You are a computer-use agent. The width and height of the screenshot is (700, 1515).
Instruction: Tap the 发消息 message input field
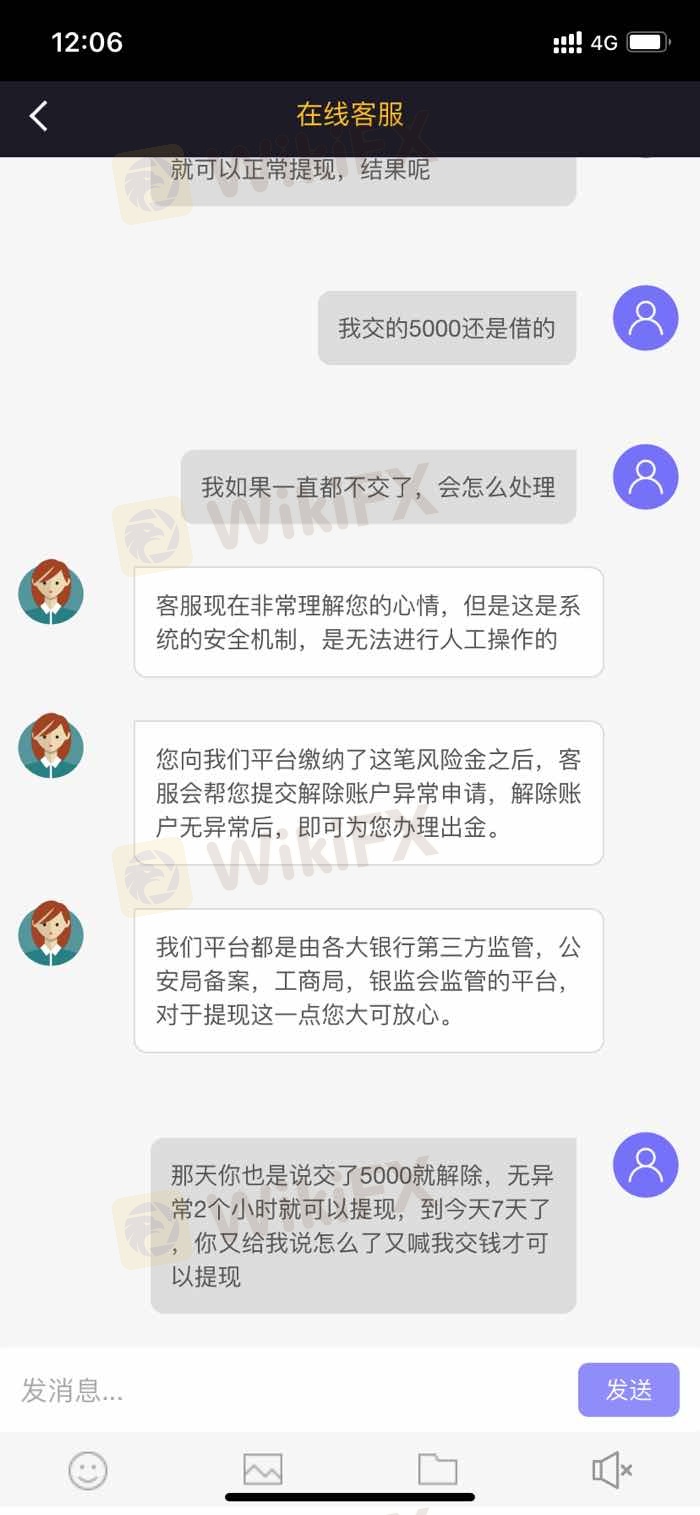coord(290,1390)
